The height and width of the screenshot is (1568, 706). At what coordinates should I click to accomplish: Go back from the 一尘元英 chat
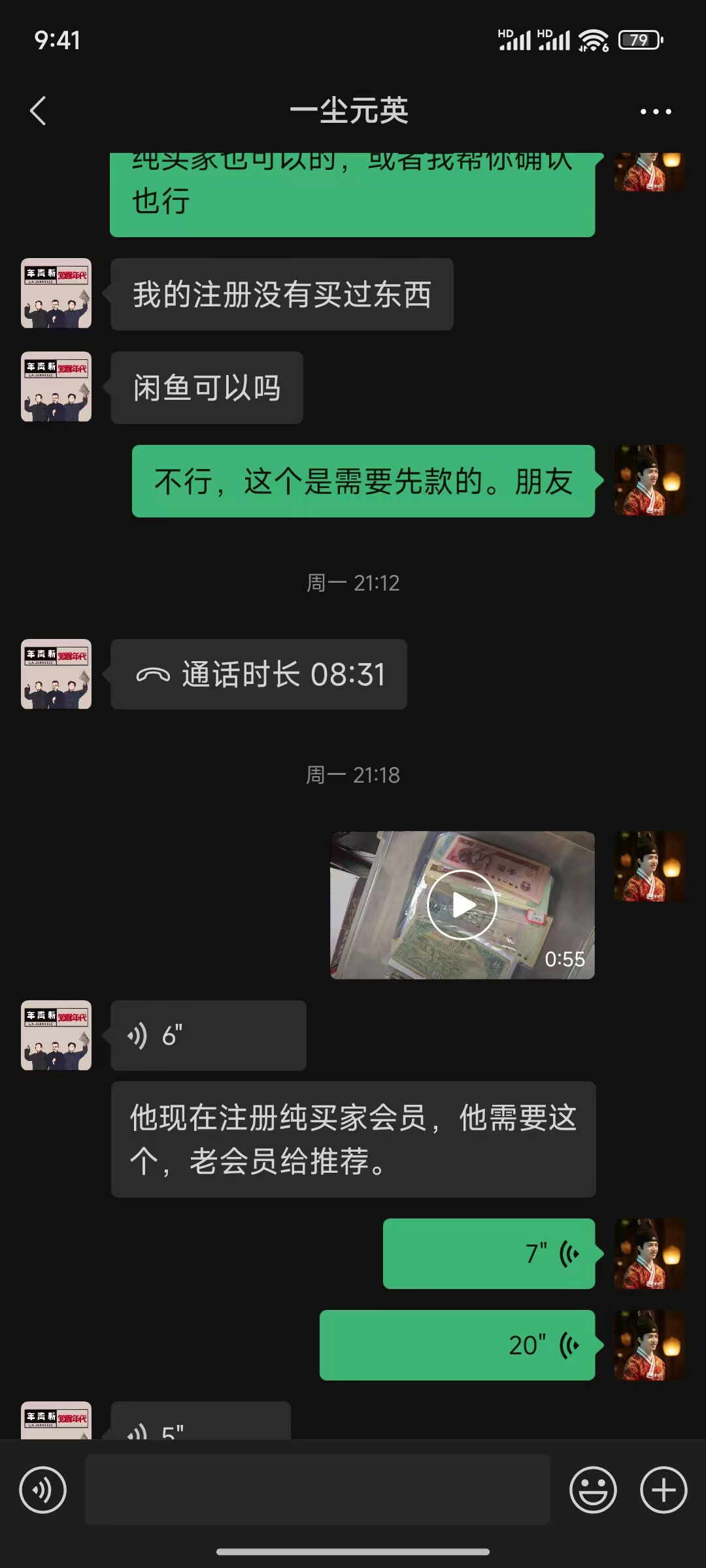pos(39,110)
